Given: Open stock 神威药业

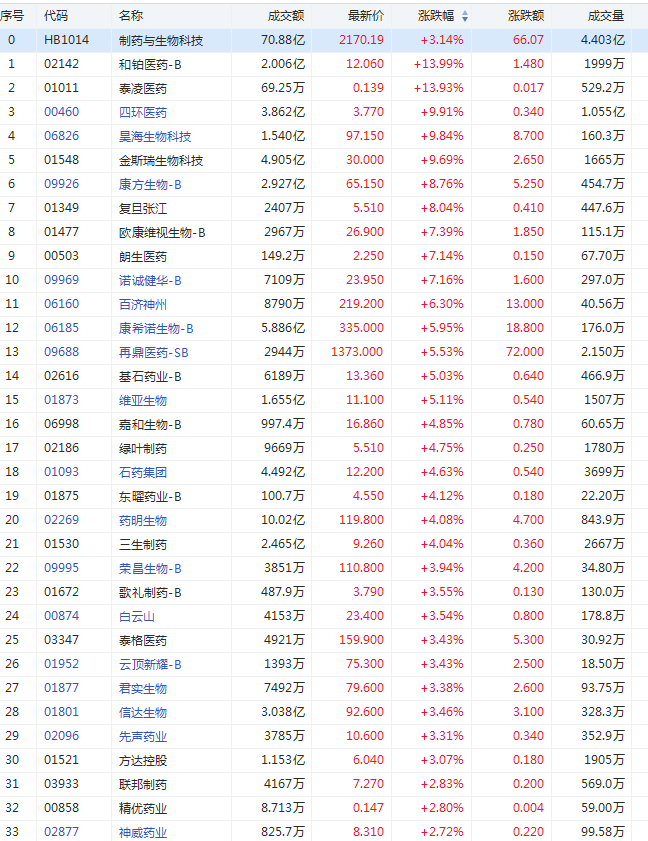Looking at the screenshot, I should pos(142,832).
